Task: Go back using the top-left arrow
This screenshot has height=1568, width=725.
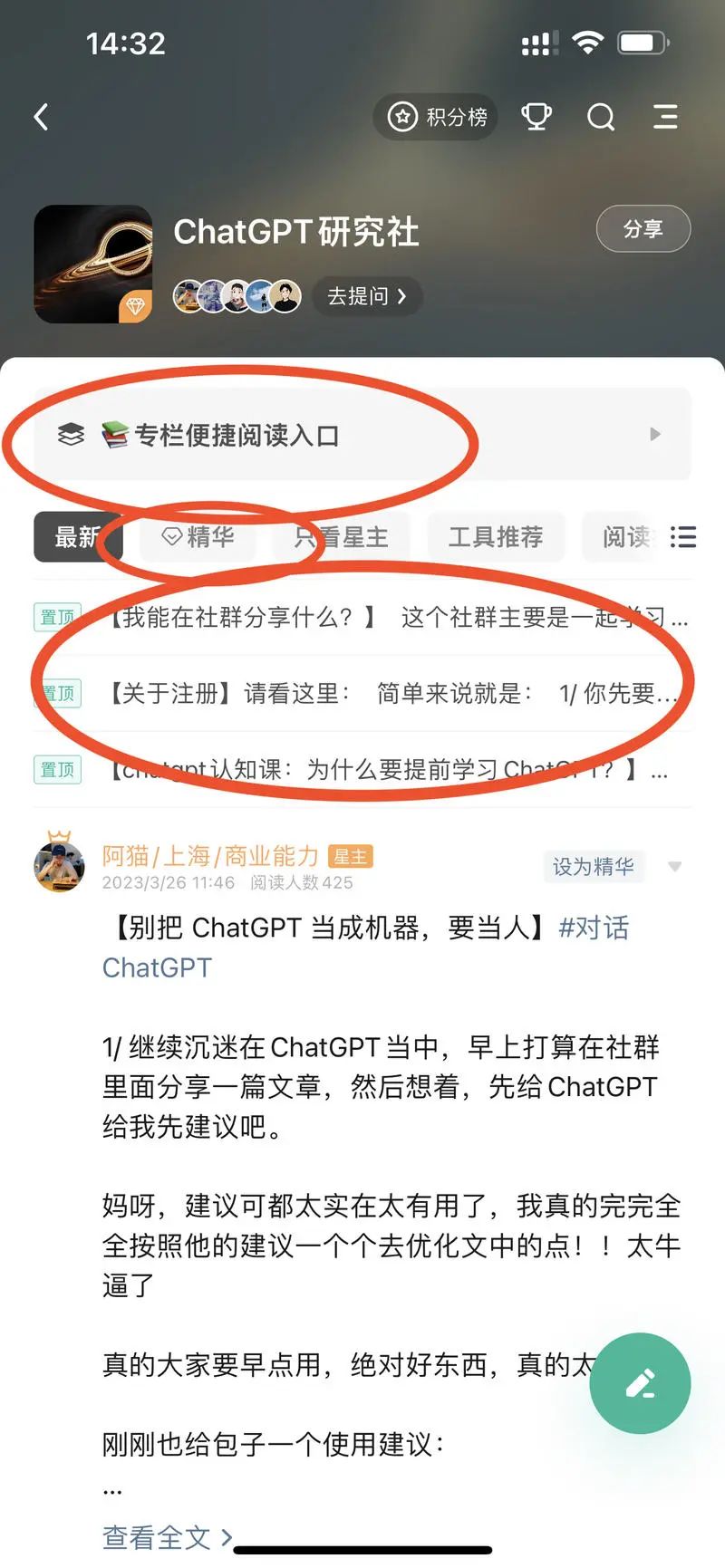Action: tap(41, 117)
